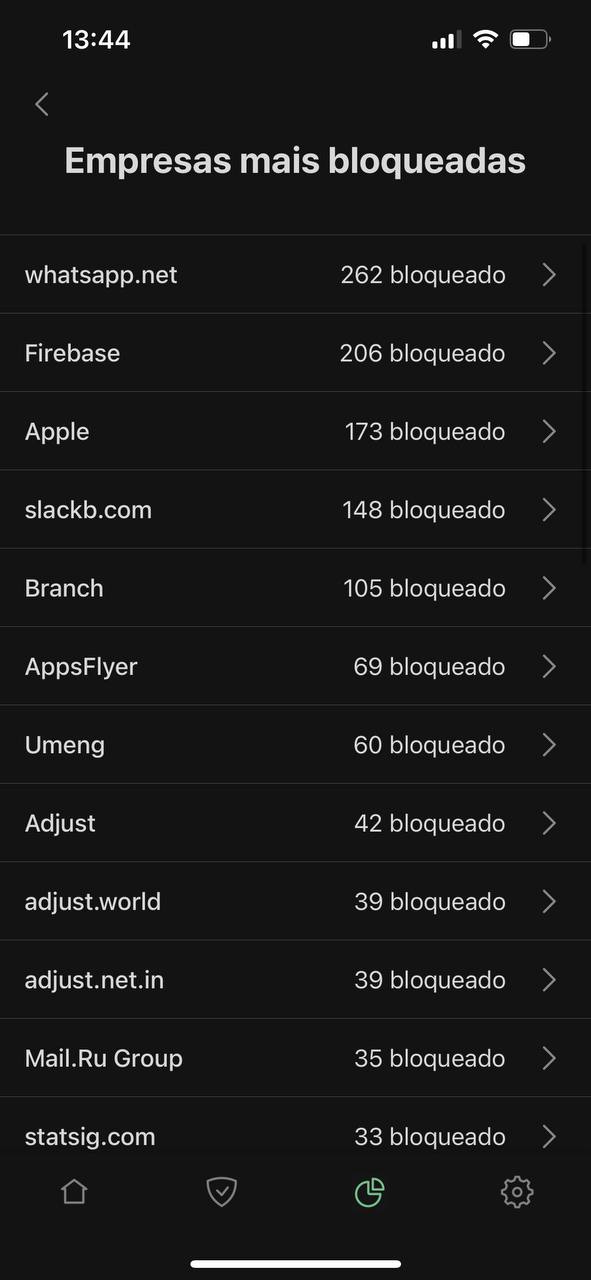View the Umeng row

295,745
